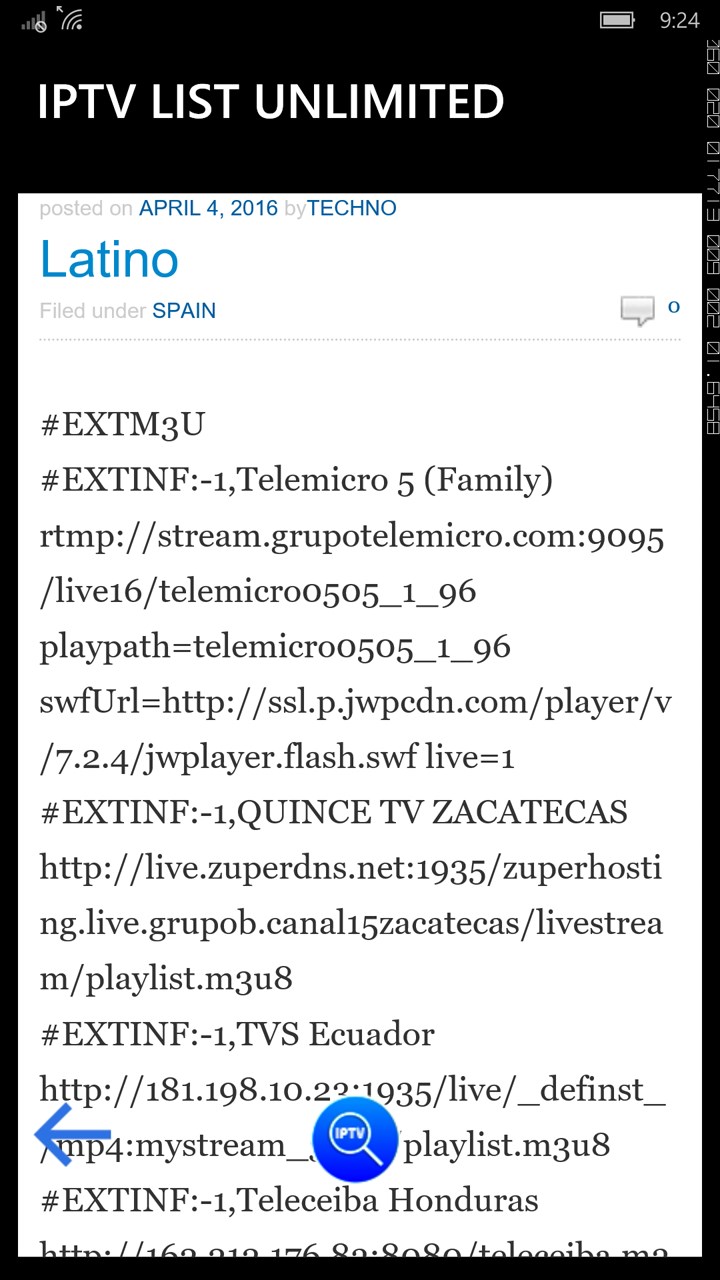This screenshot has height=1280, width=720.
Task: Go back using the blue arrow
Action: point(72,1135)
